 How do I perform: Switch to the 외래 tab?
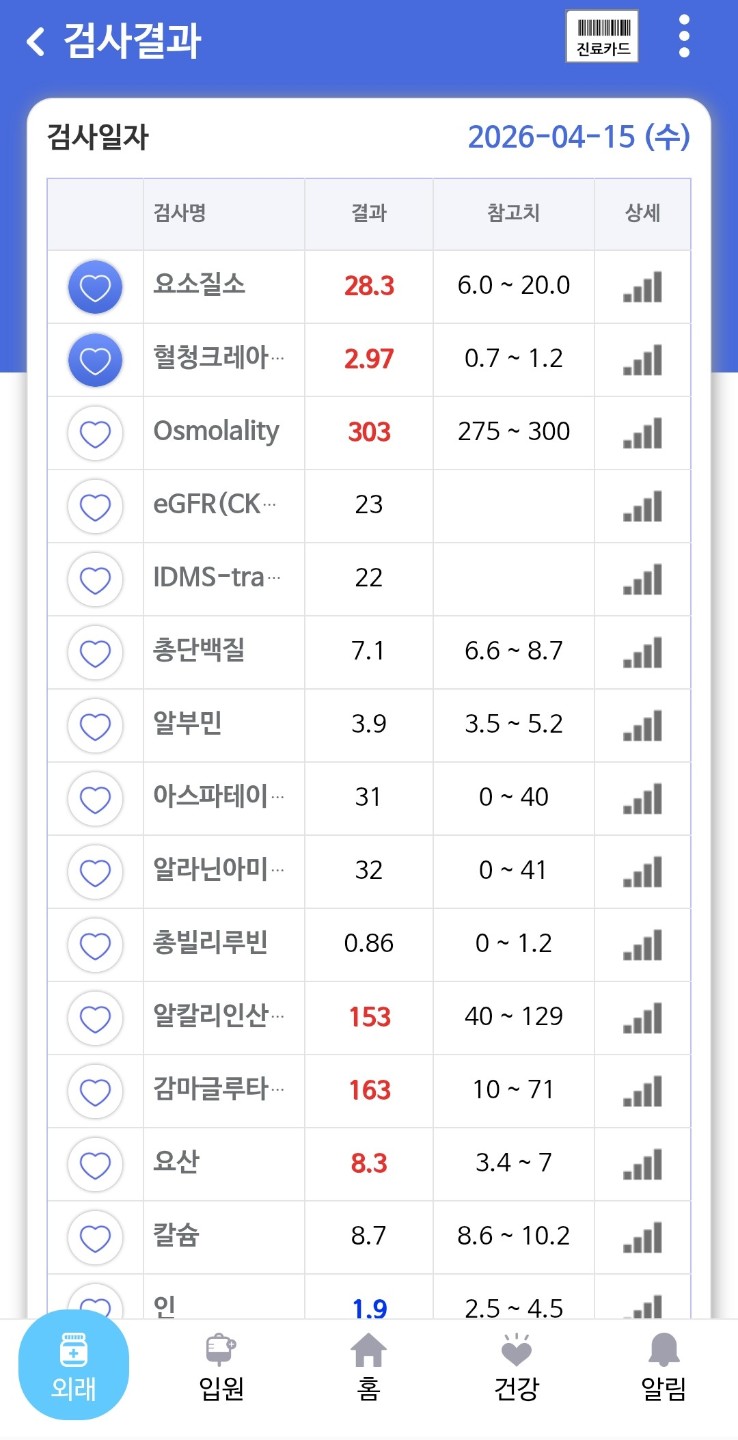click(74, 1365)
